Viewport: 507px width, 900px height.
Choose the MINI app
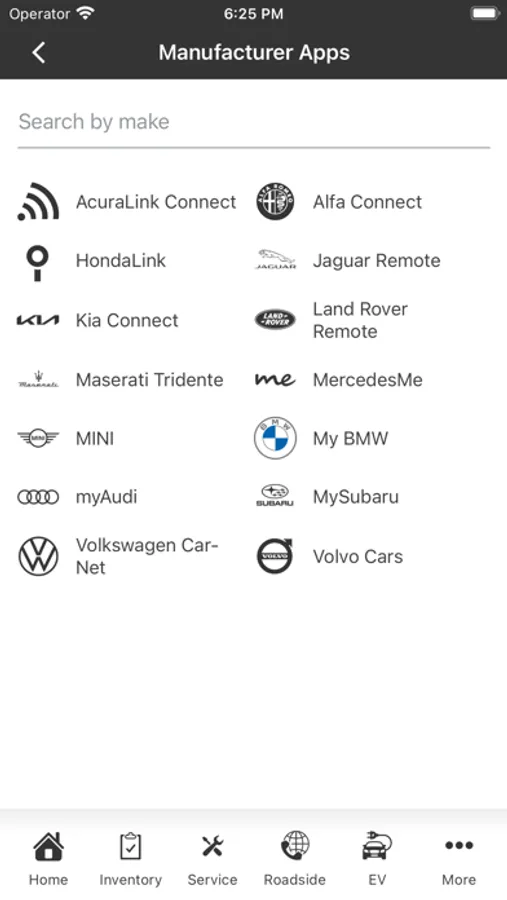coord(66,439)
